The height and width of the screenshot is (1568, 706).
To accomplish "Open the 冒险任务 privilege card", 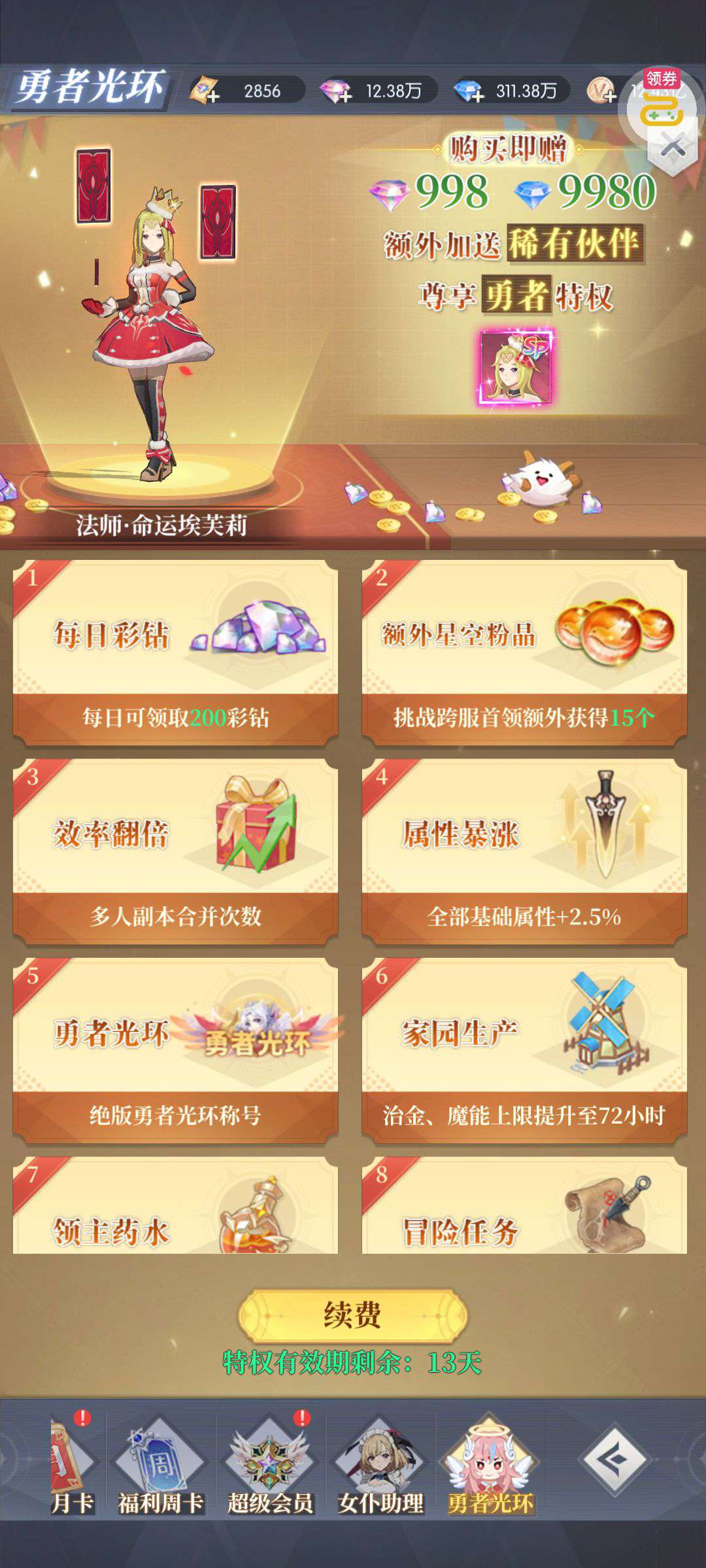I will click(524, 1215).
